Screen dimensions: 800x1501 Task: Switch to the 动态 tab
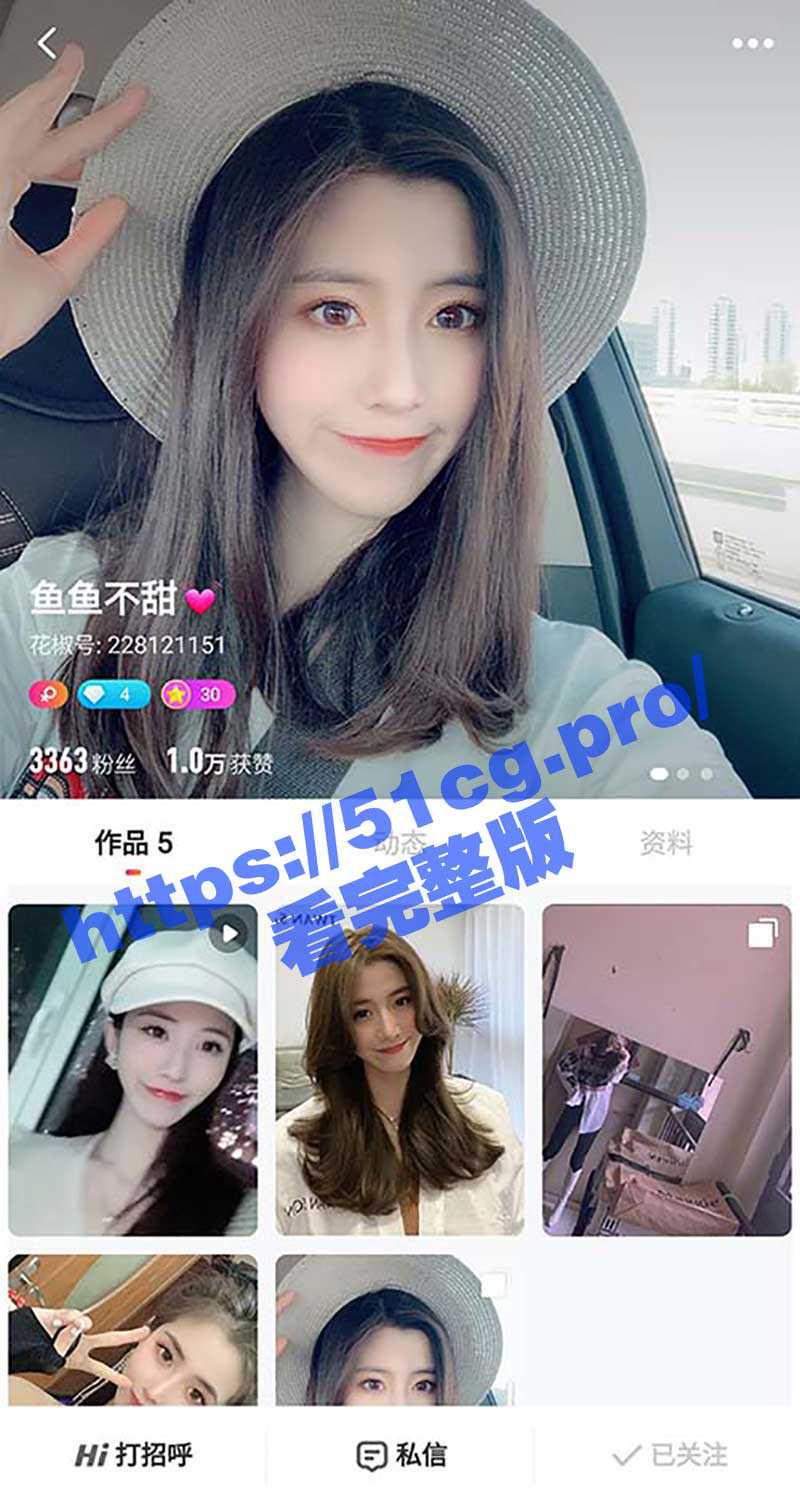400,841
